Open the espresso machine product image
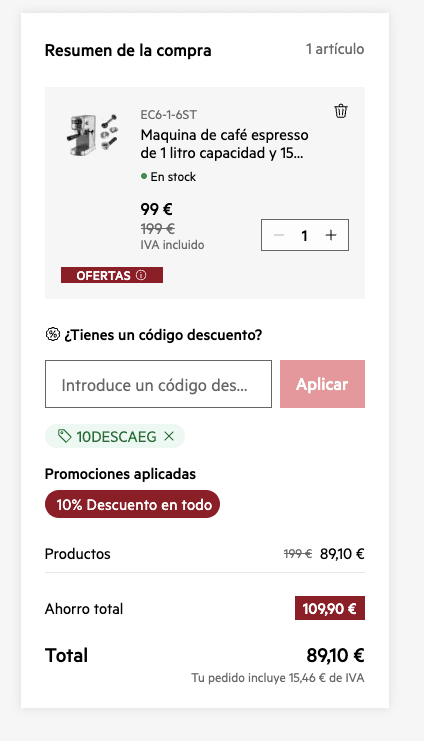The image size is (424, 741). (92, 134)
